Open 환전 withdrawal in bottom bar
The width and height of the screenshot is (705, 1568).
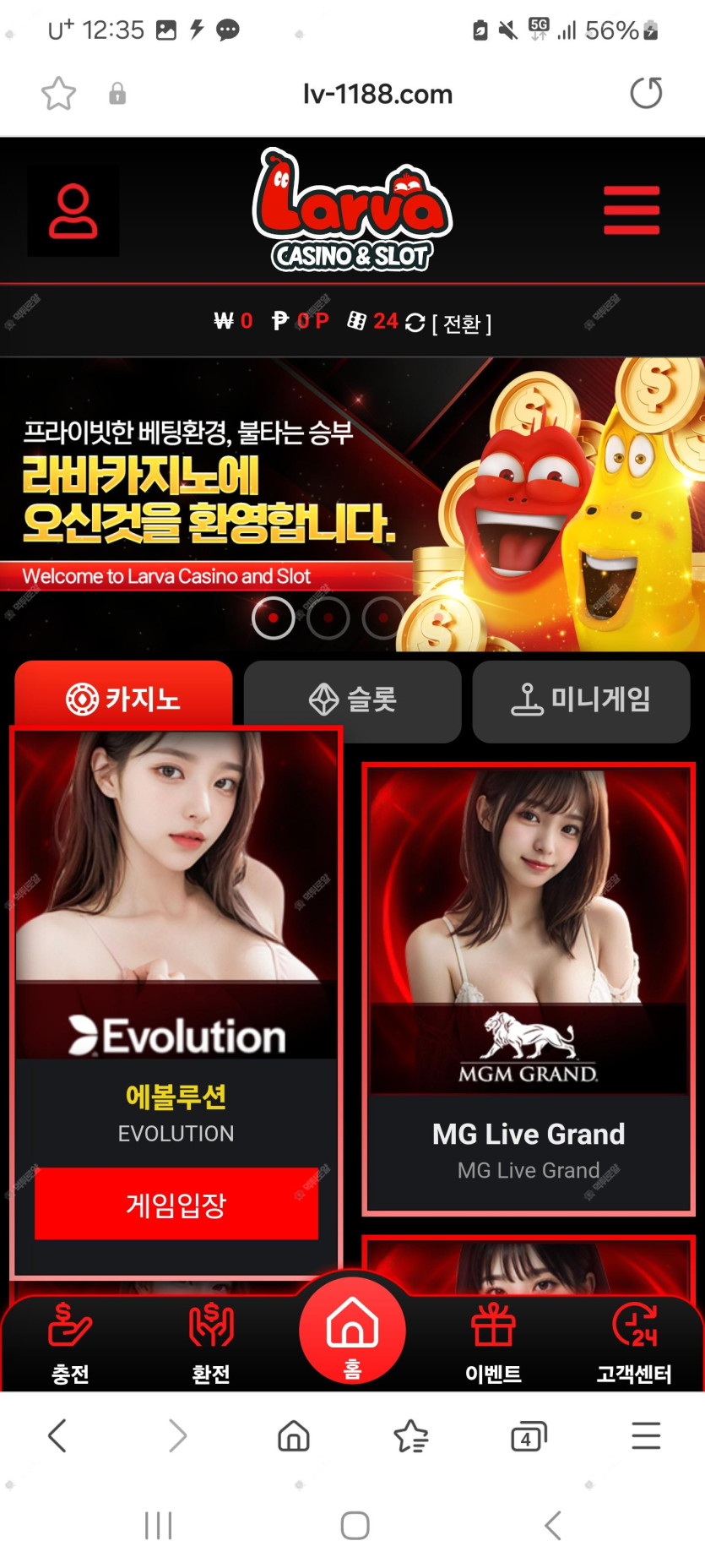point(211,1343)
